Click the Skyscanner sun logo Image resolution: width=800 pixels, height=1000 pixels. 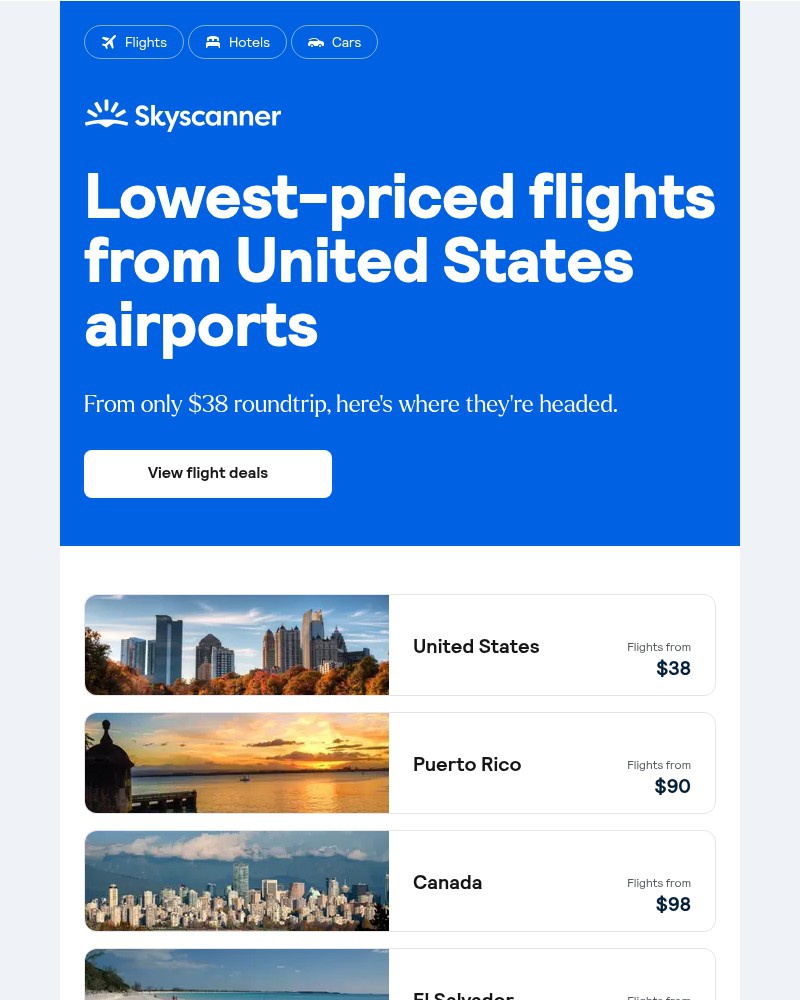coord(104,114)
